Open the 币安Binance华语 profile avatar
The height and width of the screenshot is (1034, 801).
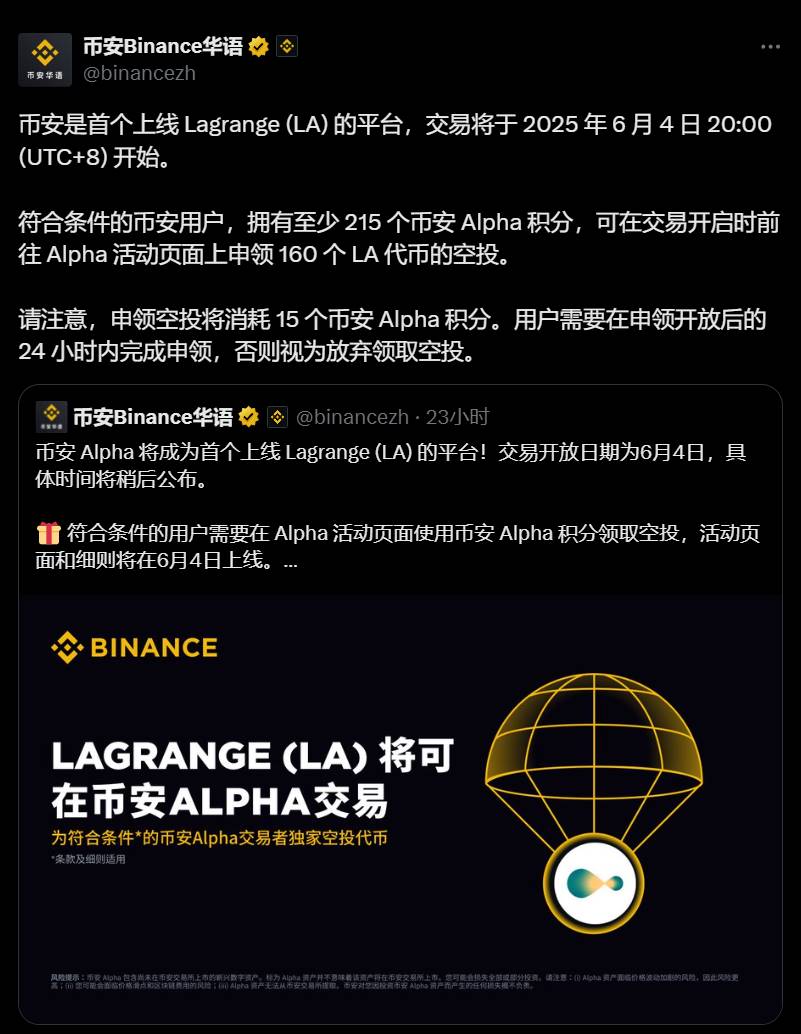click(45, 59)
